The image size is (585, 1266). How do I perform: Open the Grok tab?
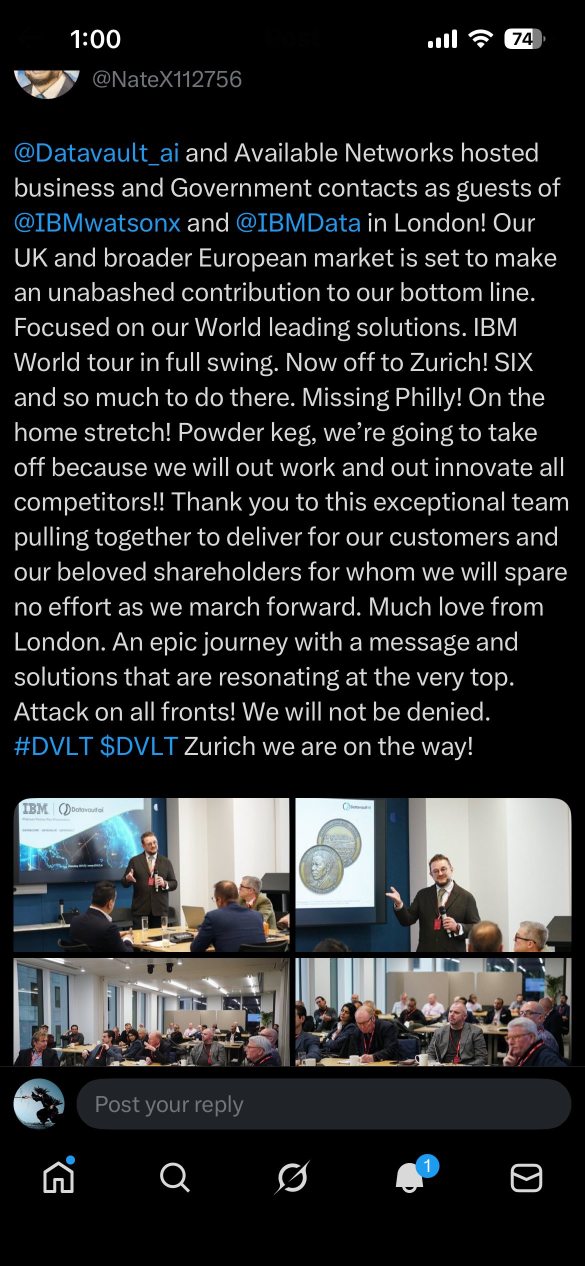coord(292,1178)
